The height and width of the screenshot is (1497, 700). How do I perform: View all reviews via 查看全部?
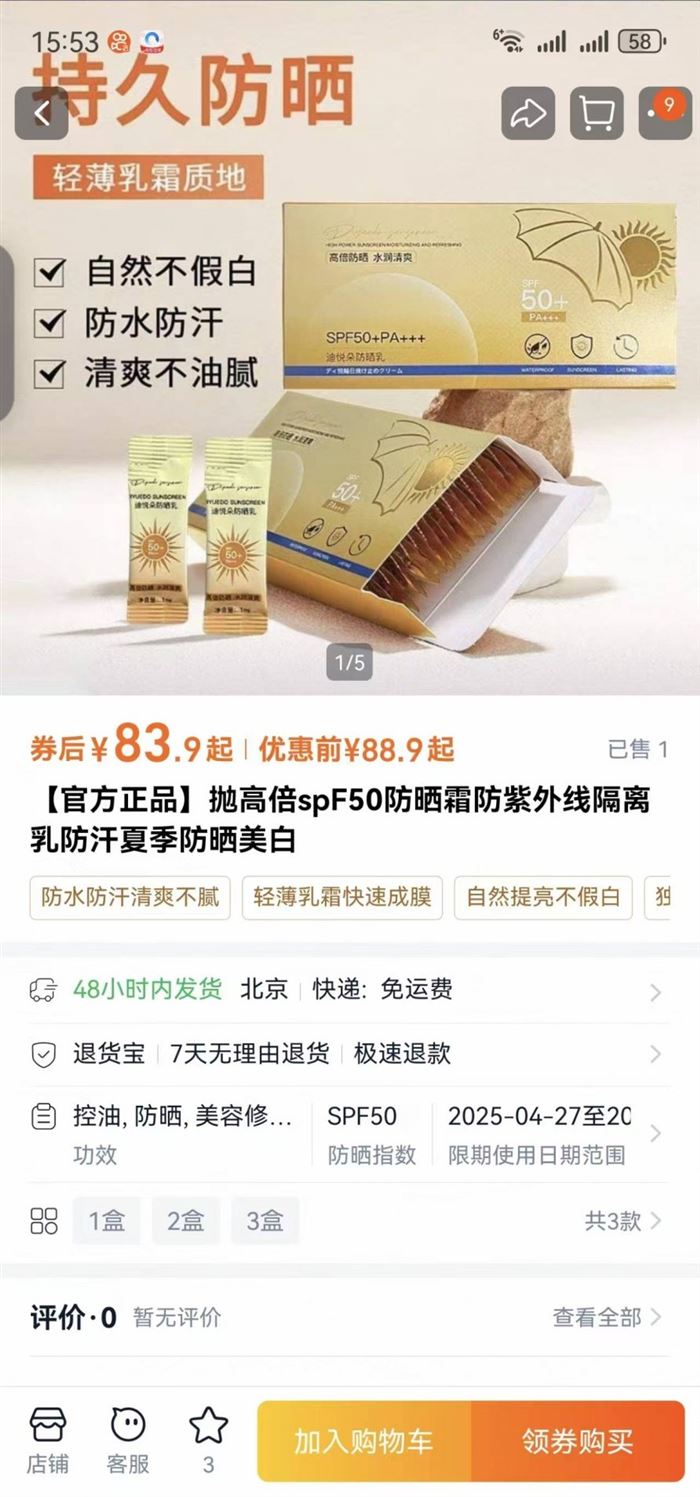coord(607,1317)
